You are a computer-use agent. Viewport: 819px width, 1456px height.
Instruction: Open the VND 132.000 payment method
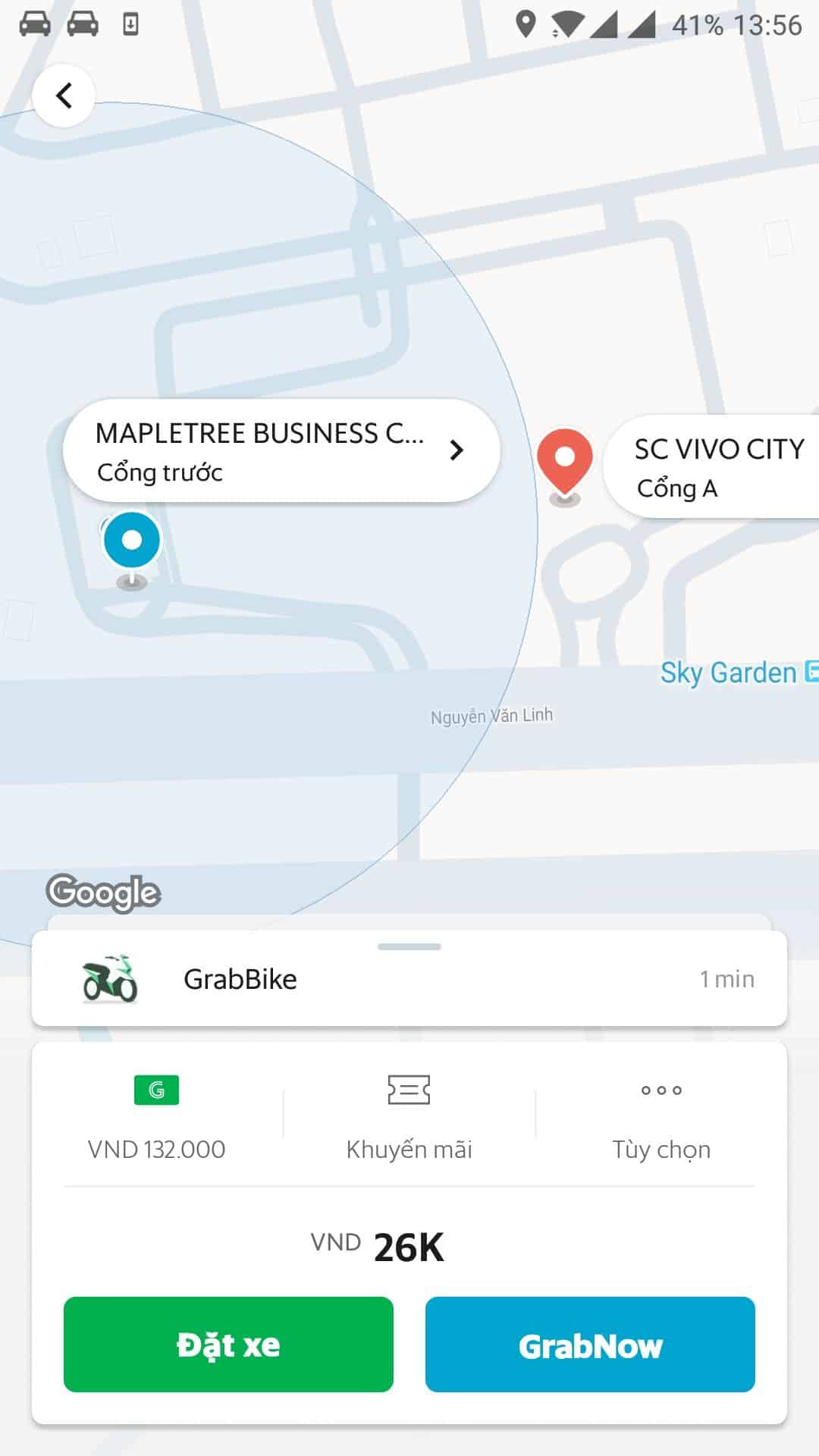pyautogui.click(x=157, y=1118)
